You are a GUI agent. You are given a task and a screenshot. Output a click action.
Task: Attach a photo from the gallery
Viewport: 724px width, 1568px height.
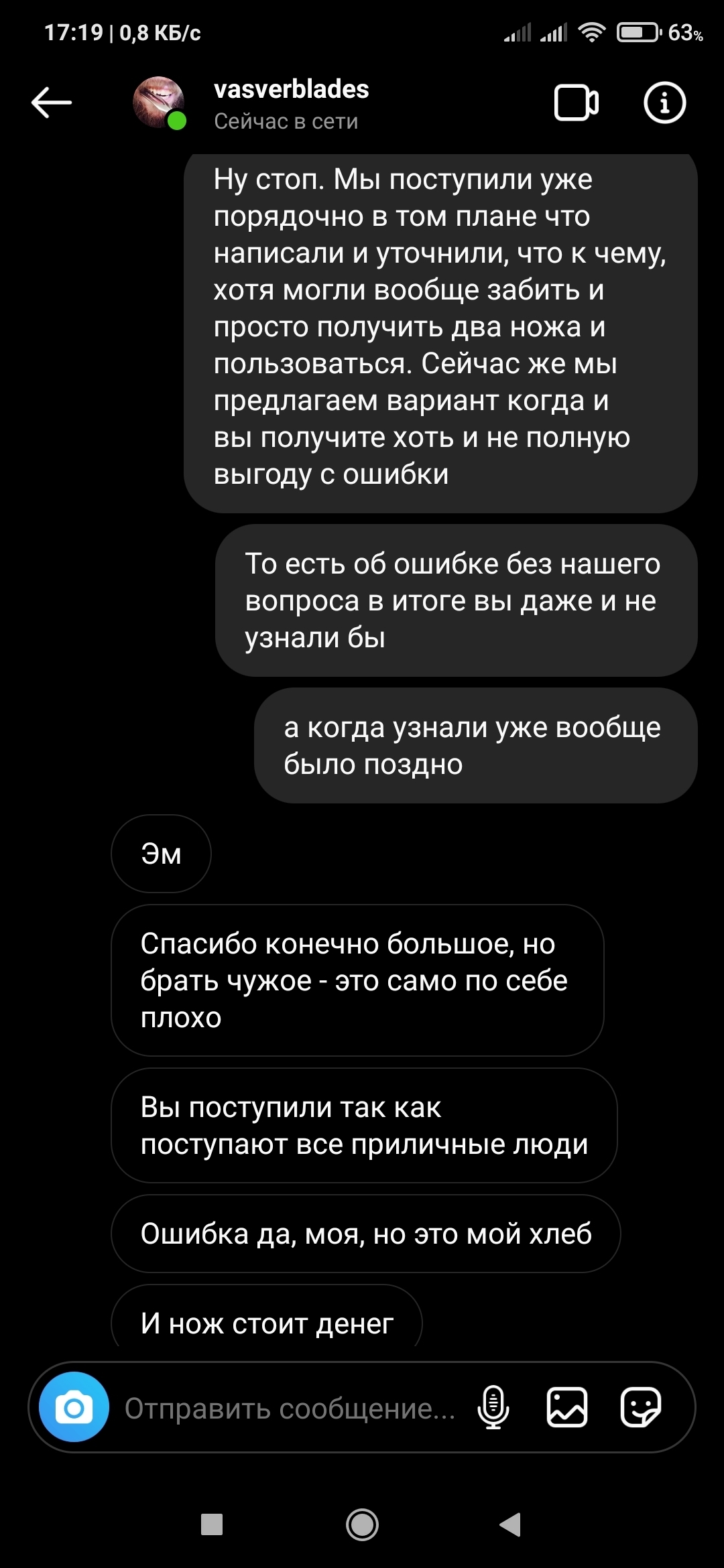click(567, 1407)
